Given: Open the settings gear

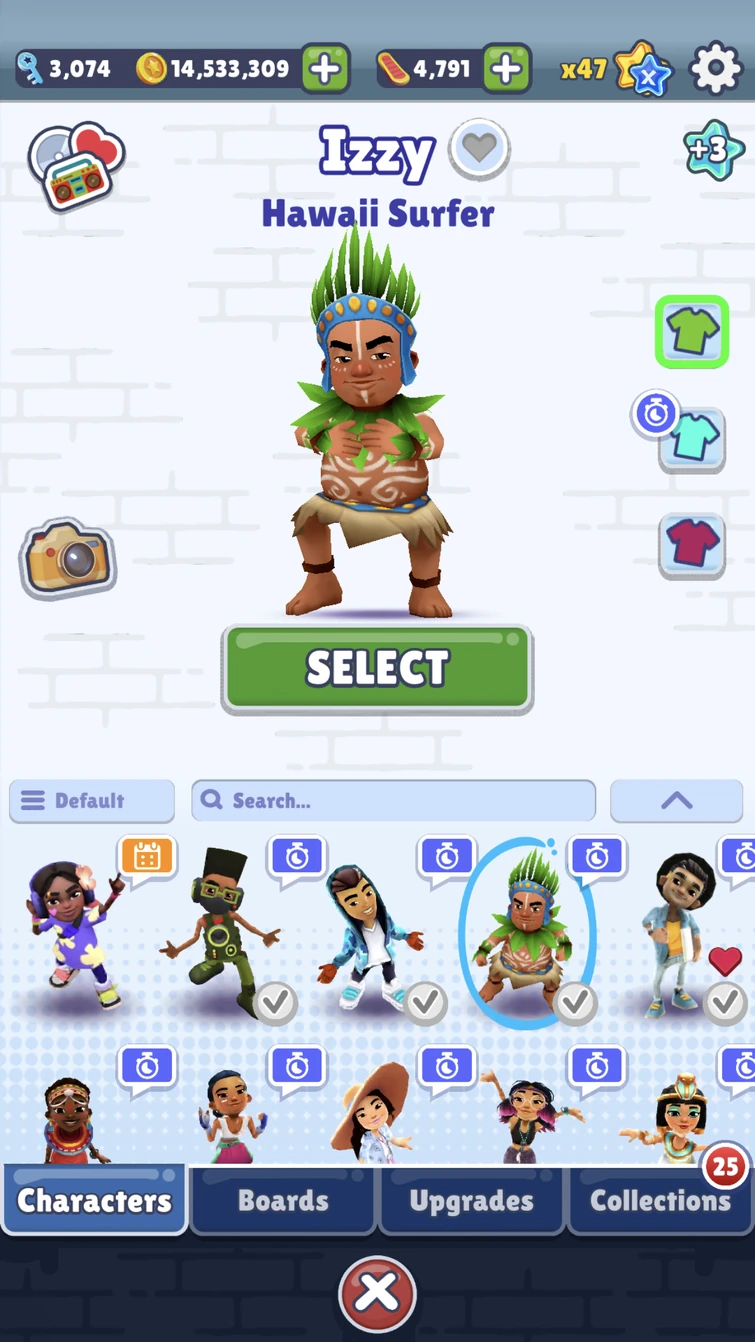Looking at the screenshot, I should 716,69.
